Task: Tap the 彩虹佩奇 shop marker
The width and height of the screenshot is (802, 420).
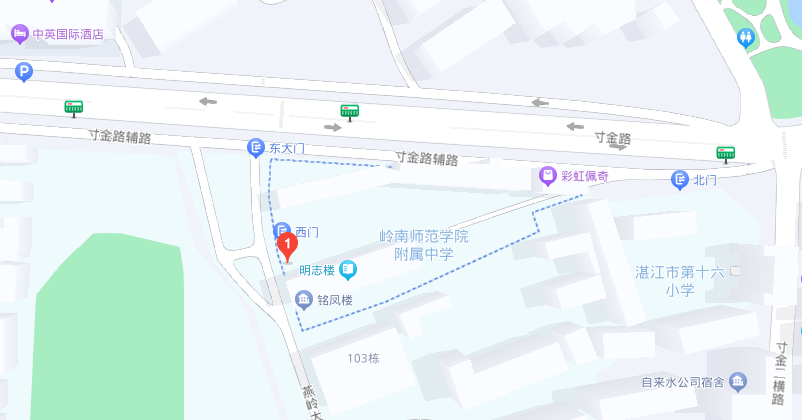Action: 547,176
